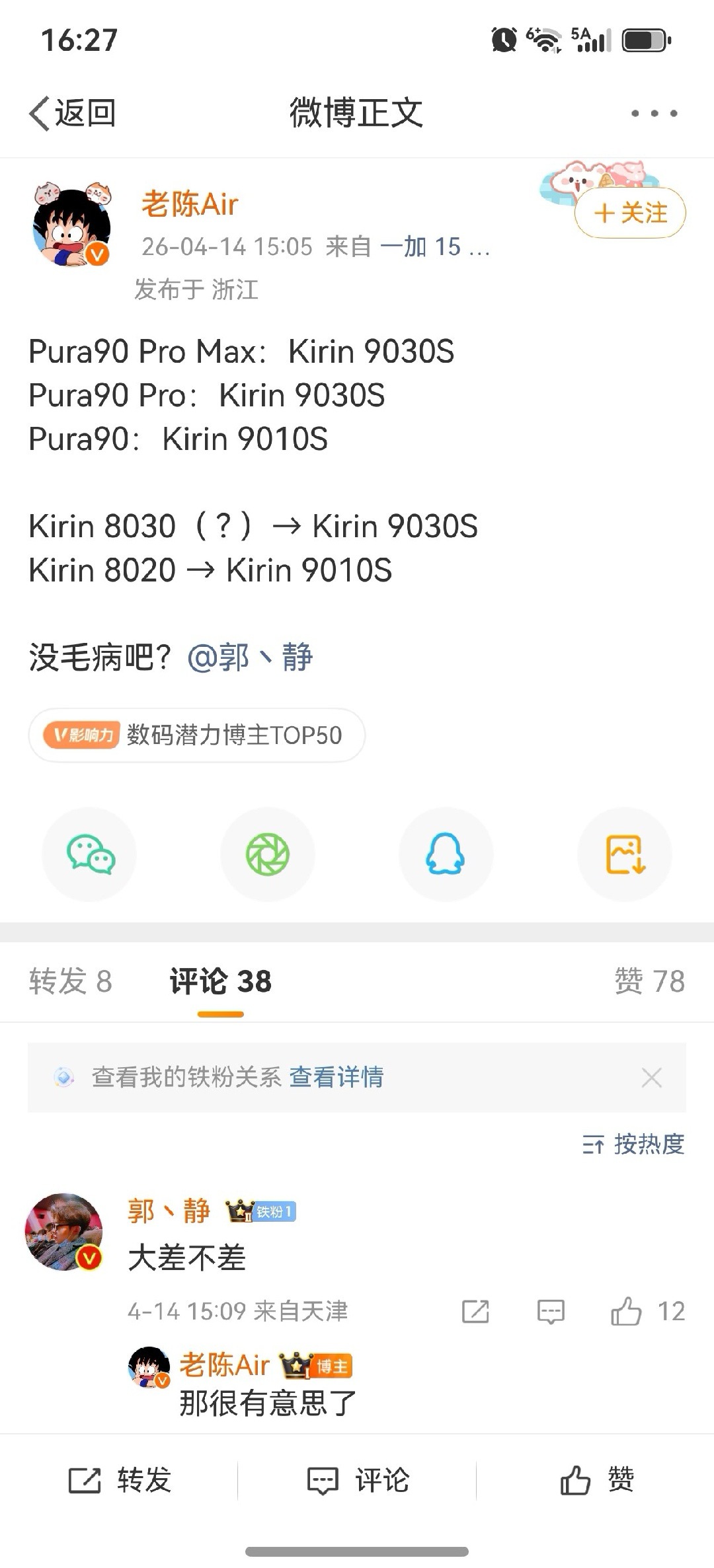Open the three-dot overflow menu
This screenshot has height=1568, width=714.
pyautogui.click(x=654, y=113)
